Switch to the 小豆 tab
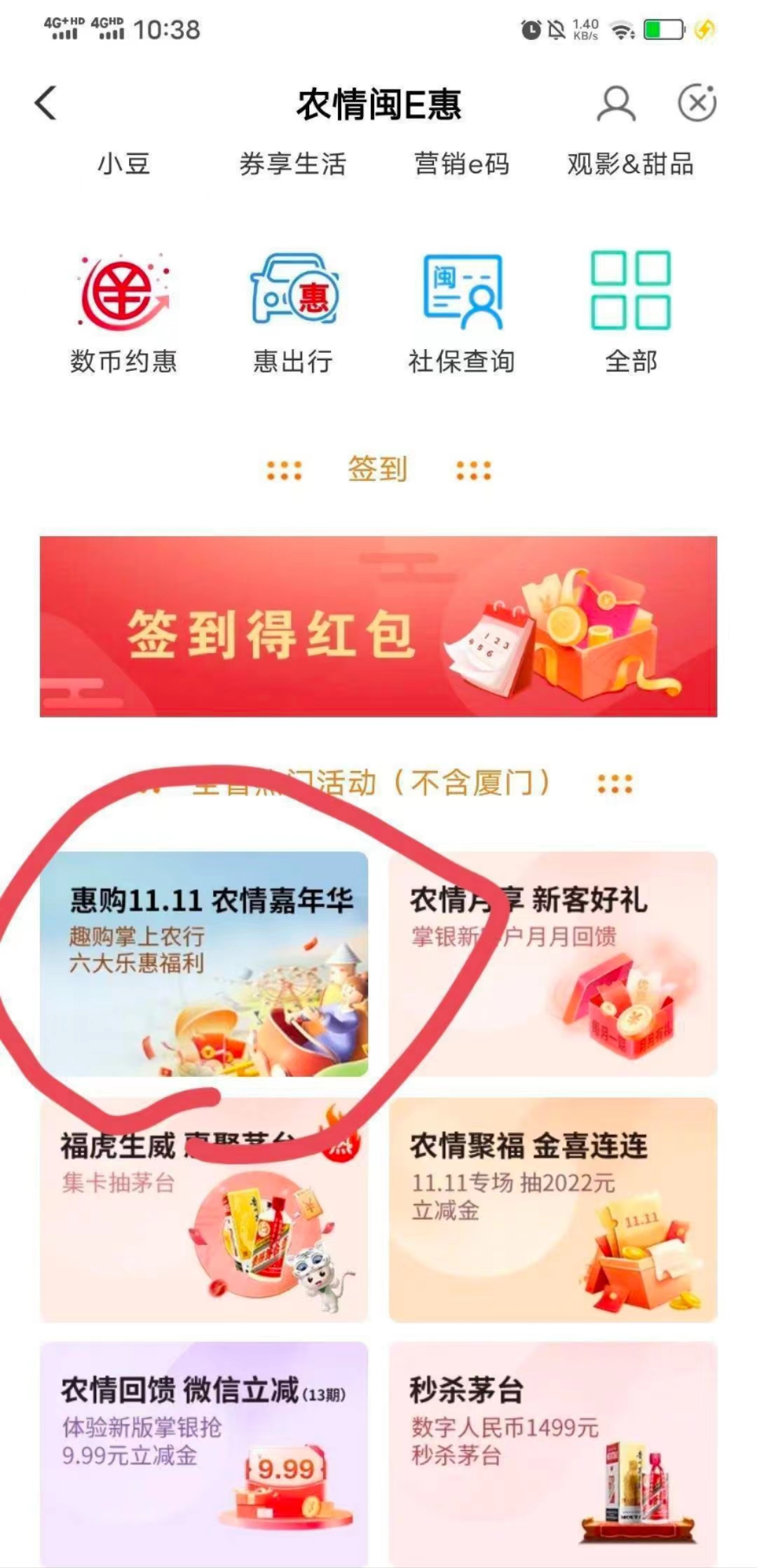Image resolution: width=757 pixels, height=1568 pixels. pyautogui.click(x=124, y=164)
